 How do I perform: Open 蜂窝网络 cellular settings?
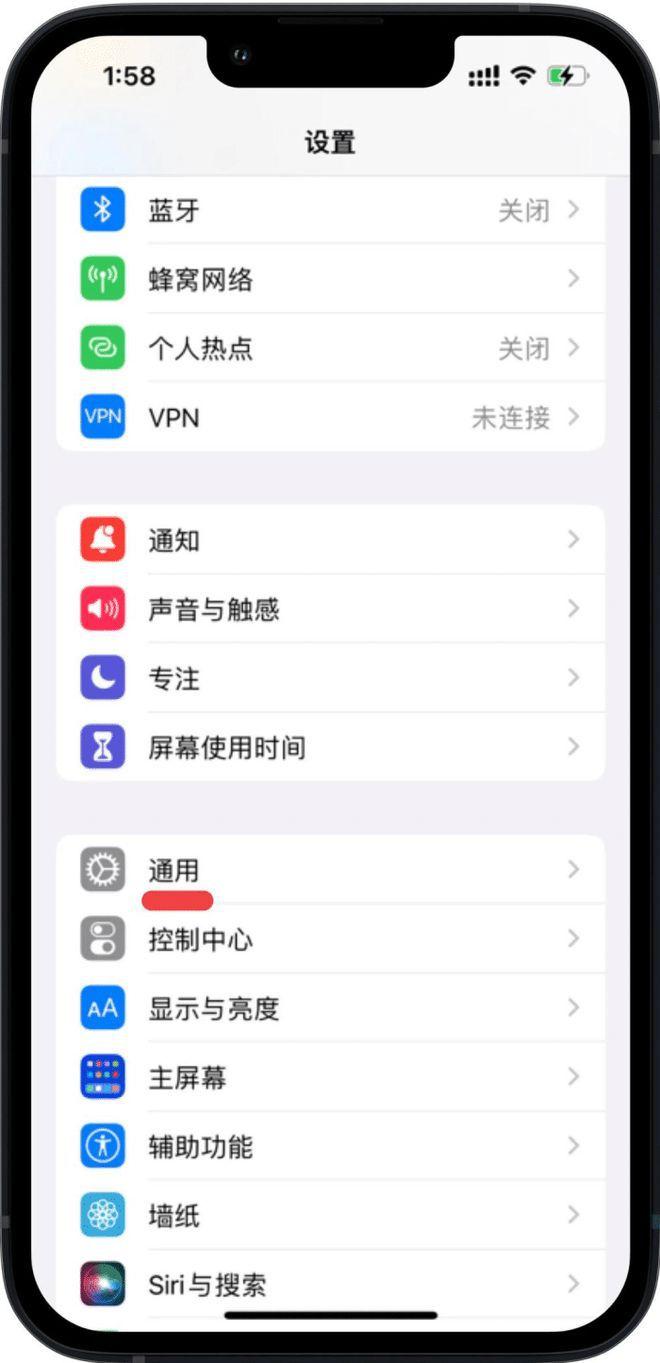(330, 280)
